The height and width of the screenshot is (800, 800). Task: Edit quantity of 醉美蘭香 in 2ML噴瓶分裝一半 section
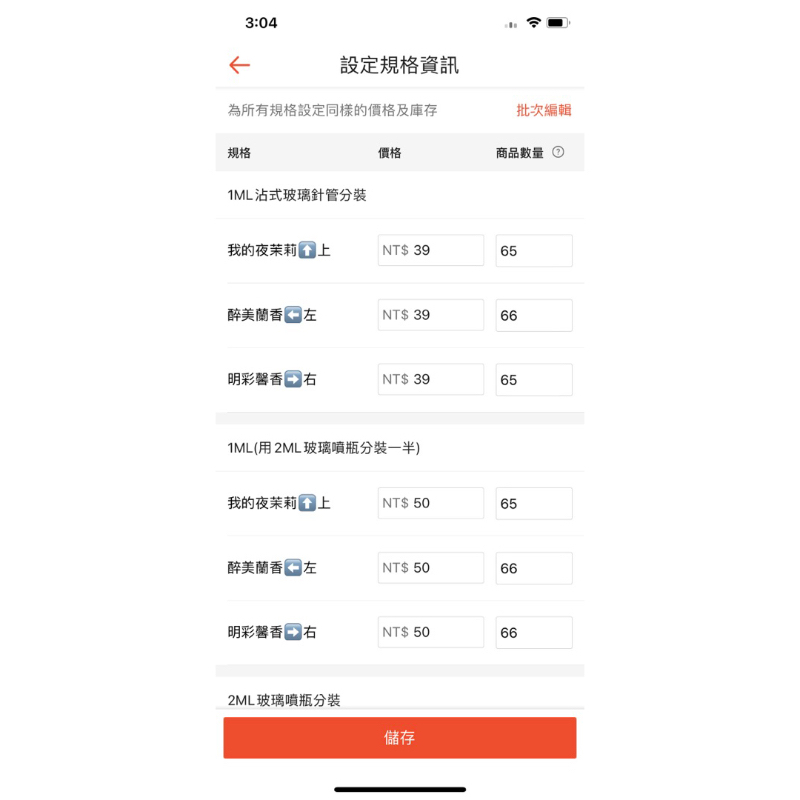click(x=534, y=568)
